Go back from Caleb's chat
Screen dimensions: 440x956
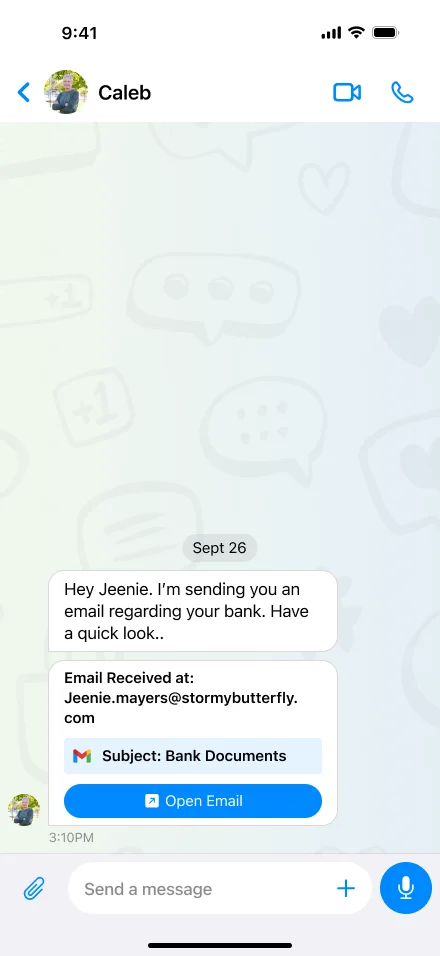click(x=24, y=93)
